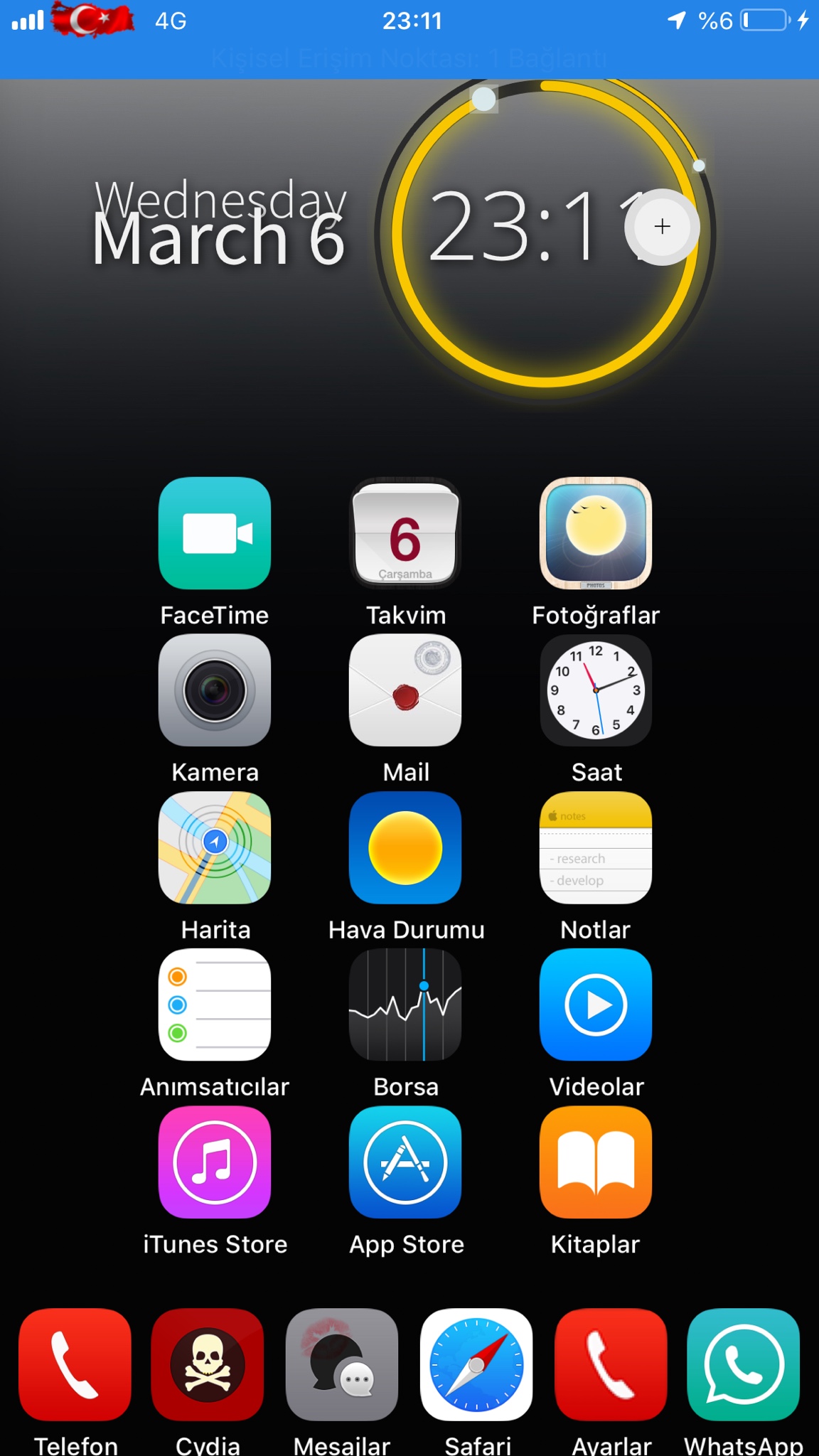Launch Cydia from the dock

[x=208, y=1364]
